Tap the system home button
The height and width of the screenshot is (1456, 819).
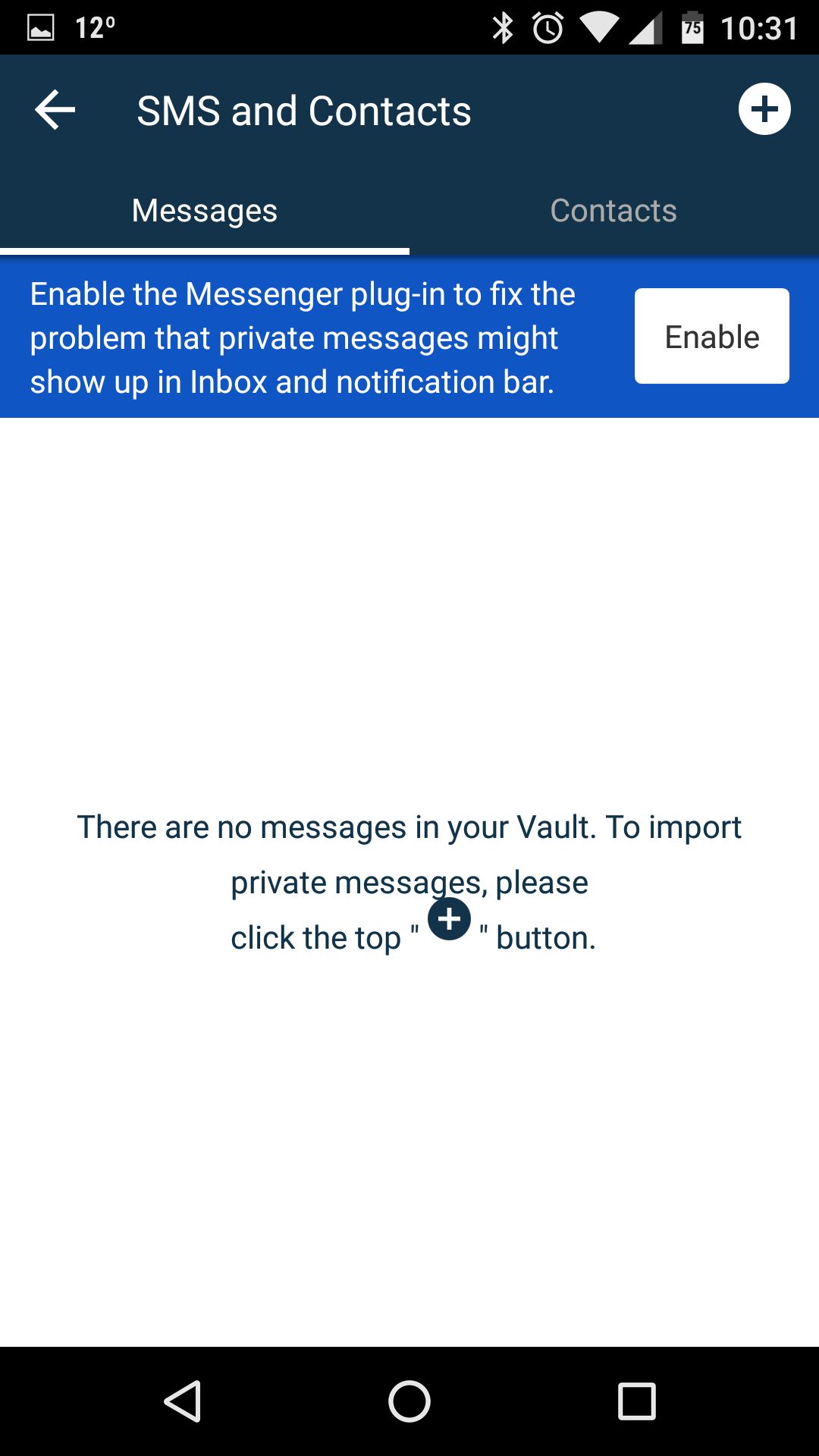pyautogui.click(x=409, y=1401)
